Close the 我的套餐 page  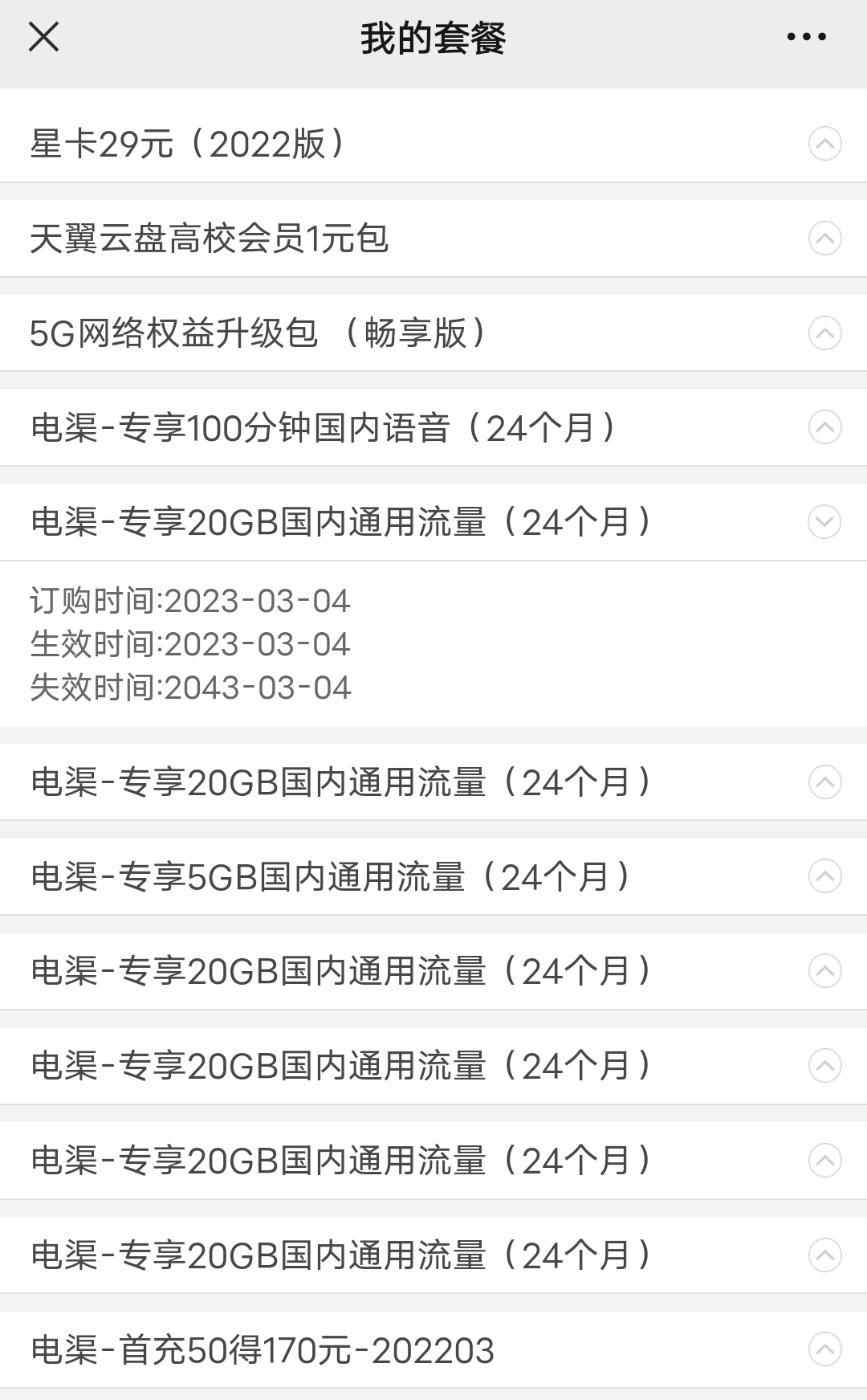click(43, 37)
